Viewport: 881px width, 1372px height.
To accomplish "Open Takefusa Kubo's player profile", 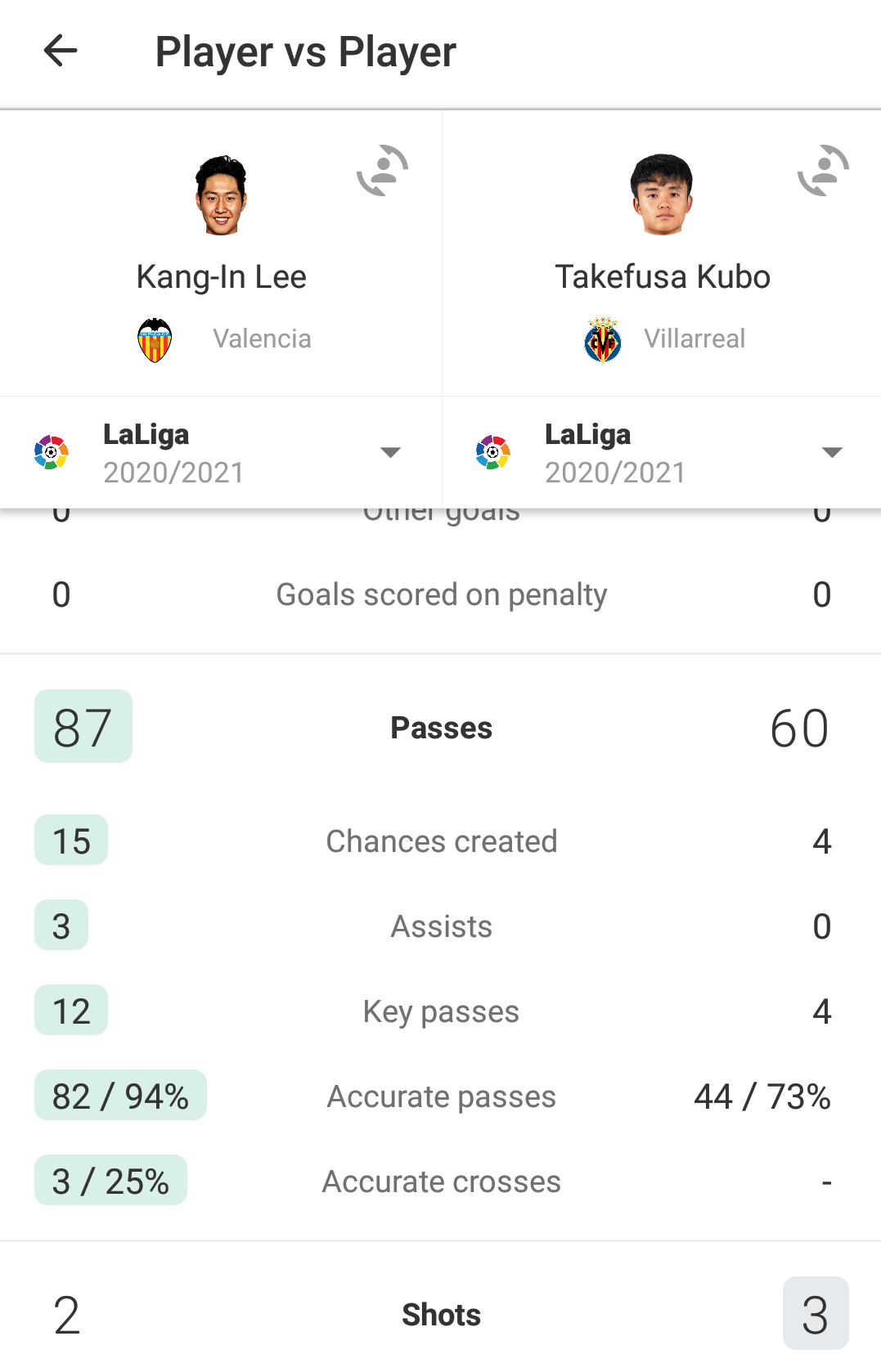I will coord(662,196).
